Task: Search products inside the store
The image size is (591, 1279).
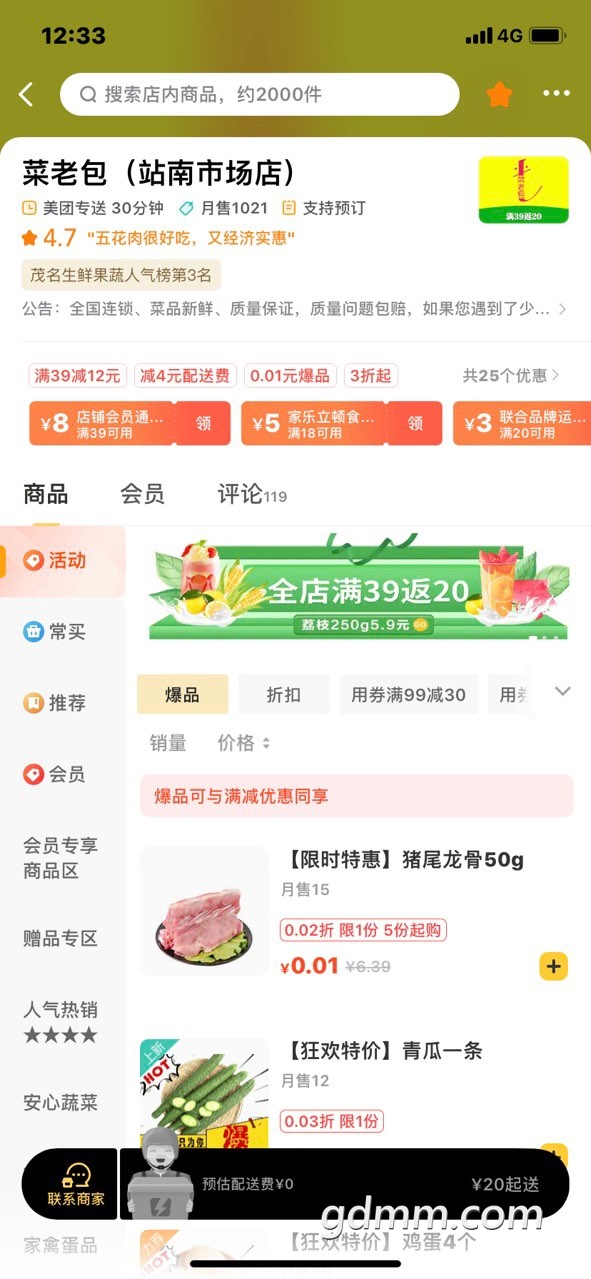Action: coord(259,95)
